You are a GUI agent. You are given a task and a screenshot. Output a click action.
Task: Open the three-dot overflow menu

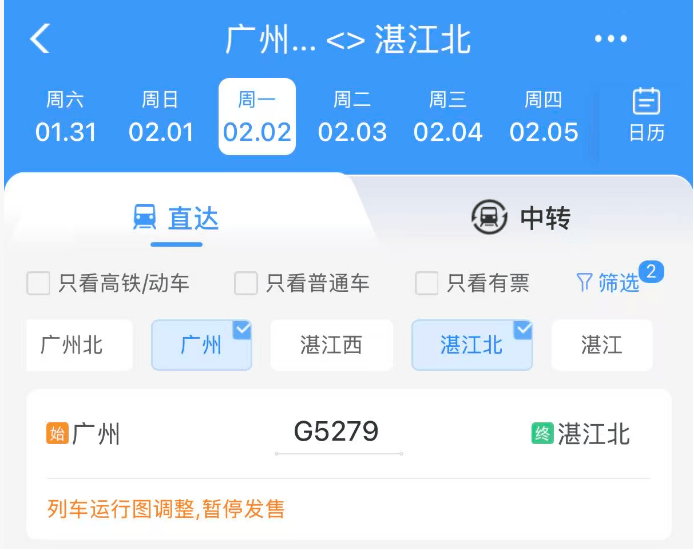[x=610, y=39]
